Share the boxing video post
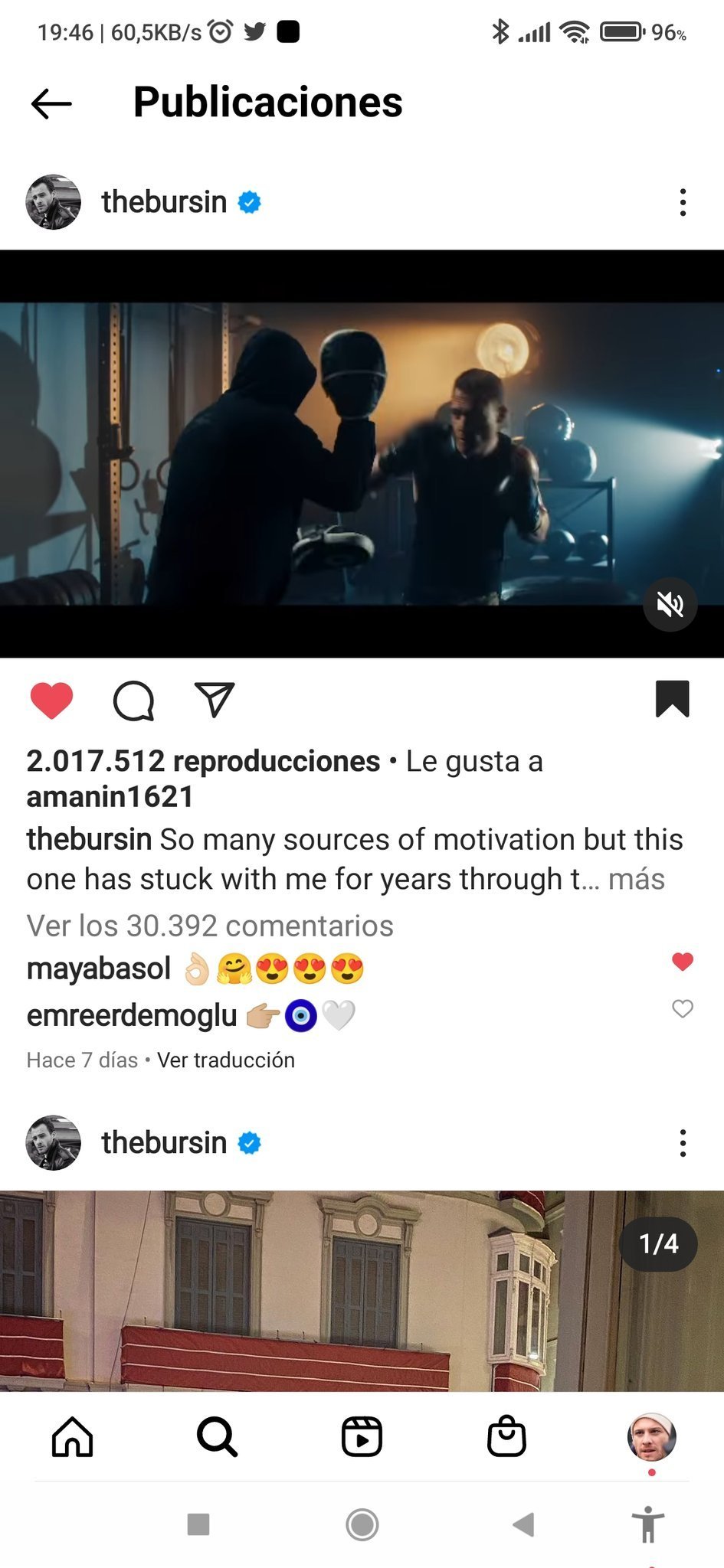 tap(215, 699)
